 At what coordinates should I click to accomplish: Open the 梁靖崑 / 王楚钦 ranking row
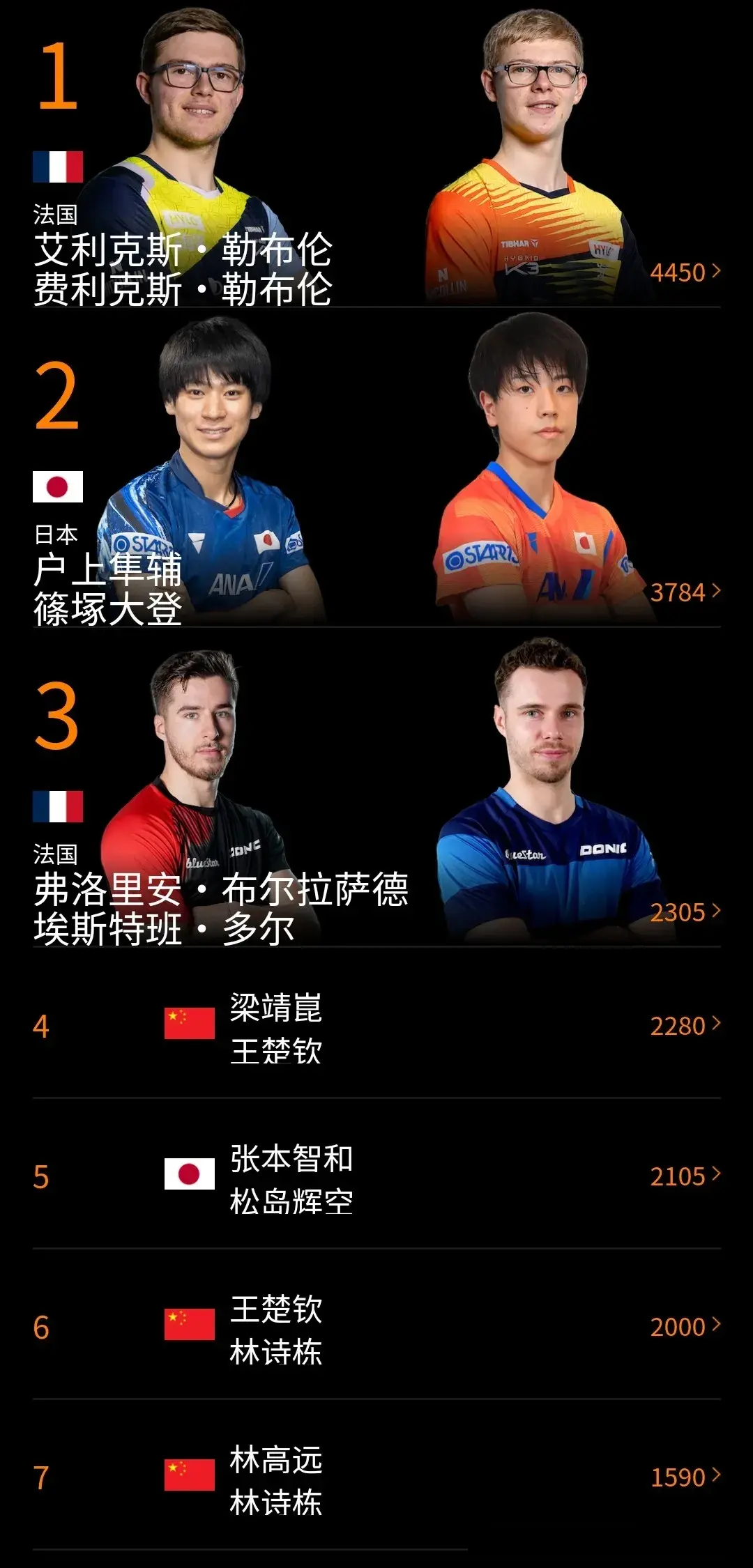(376, 1026)
